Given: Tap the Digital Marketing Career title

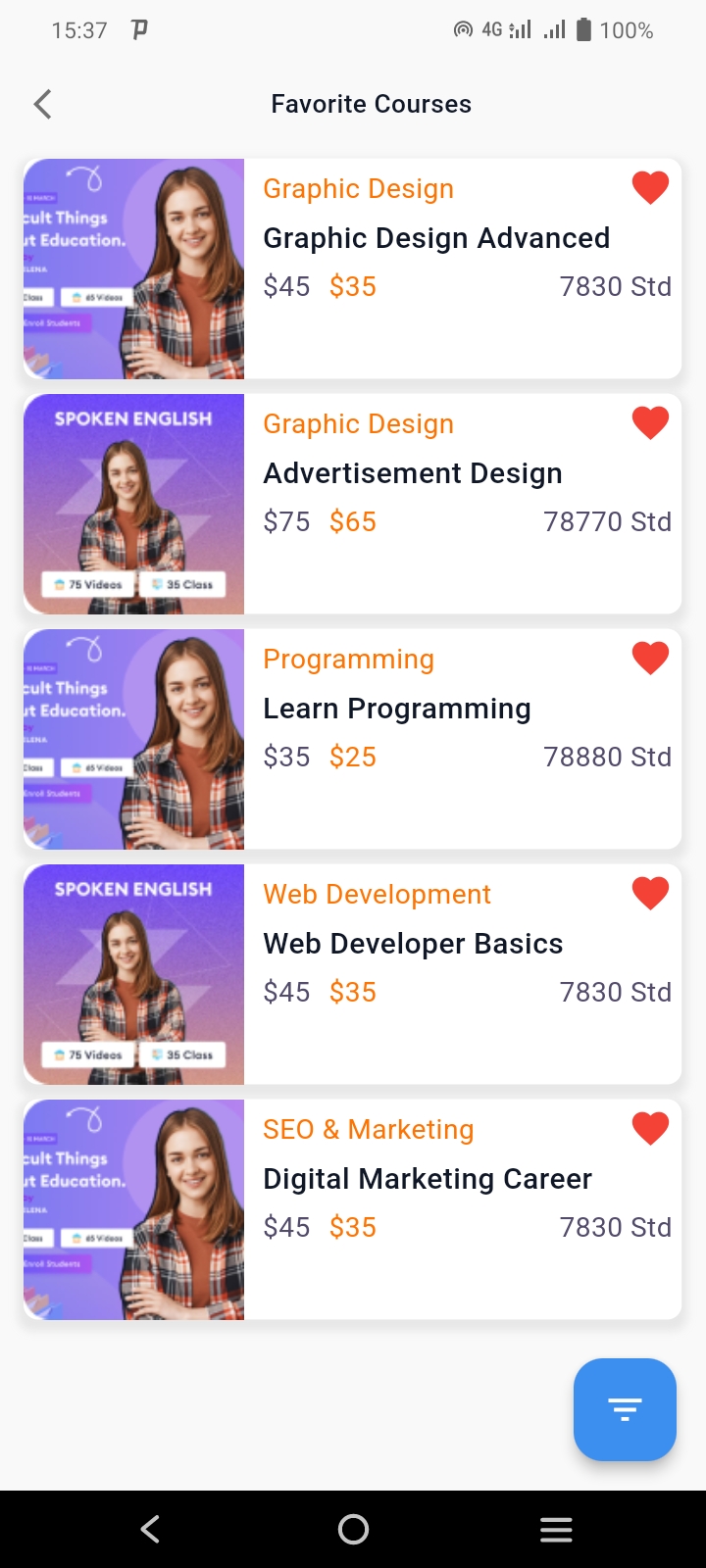Looking at the screenshot, I should point(428,1178).
